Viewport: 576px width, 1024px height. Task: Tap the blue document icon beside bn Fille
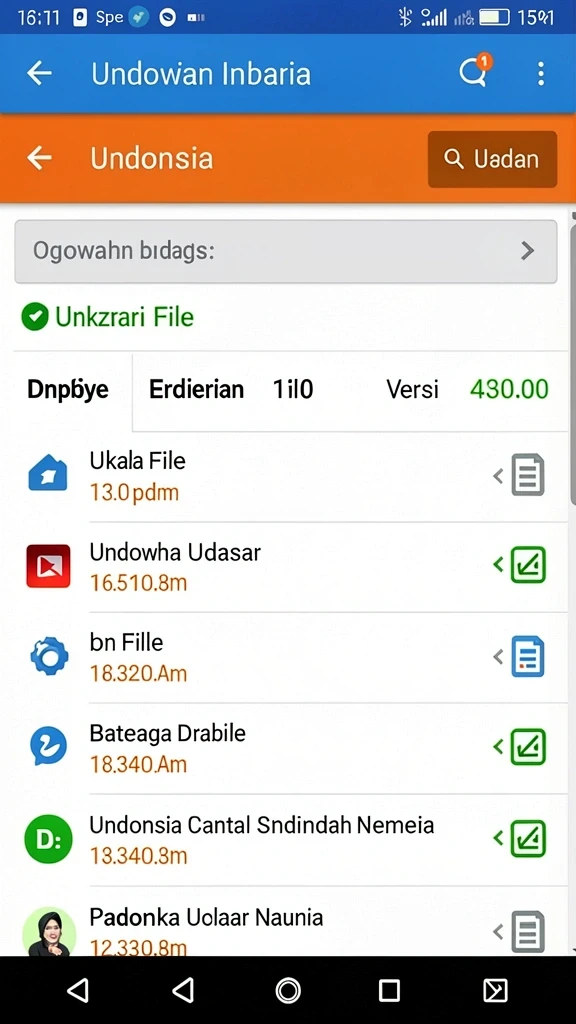528,656
